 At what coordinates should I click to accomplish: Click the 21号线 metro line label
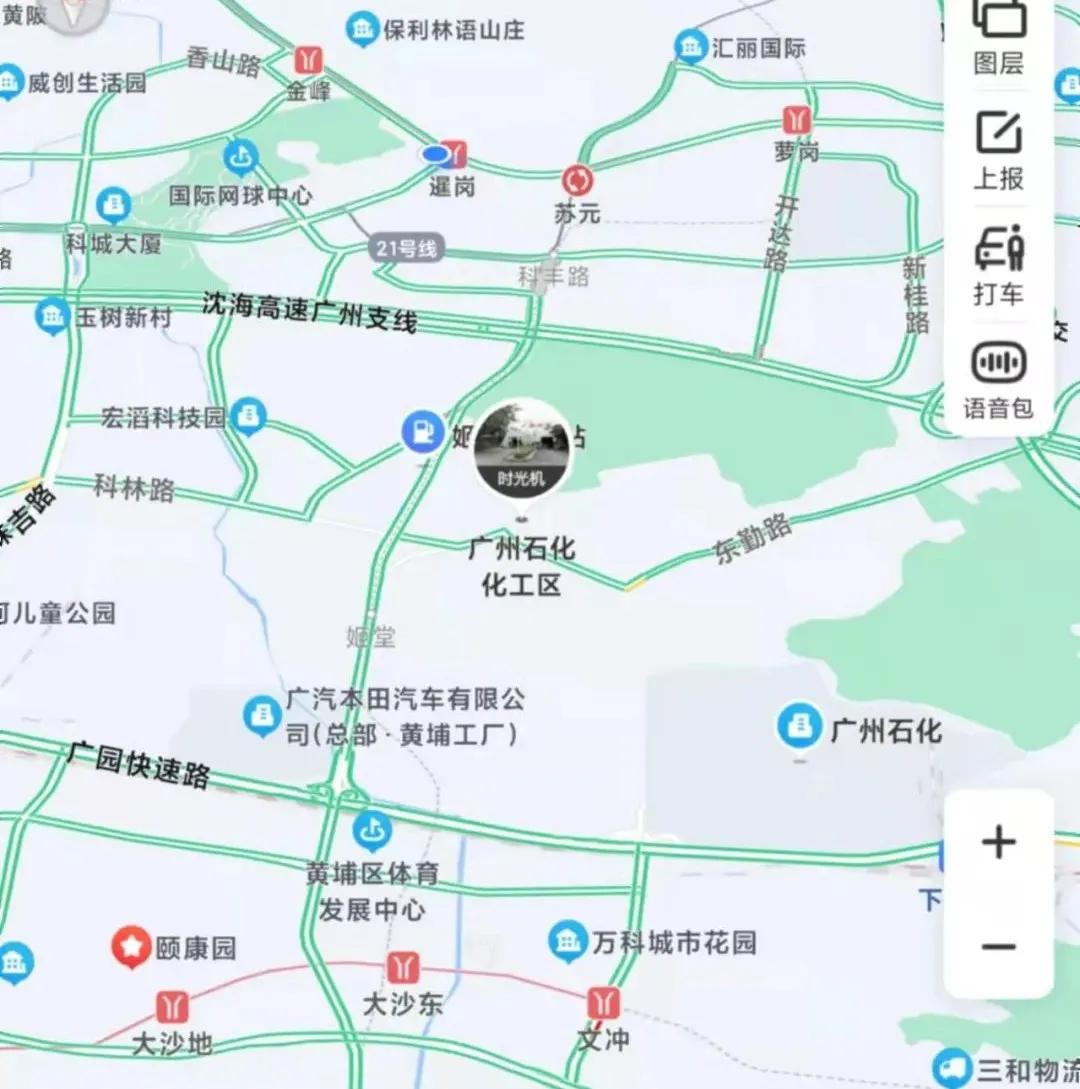[408, 249]
